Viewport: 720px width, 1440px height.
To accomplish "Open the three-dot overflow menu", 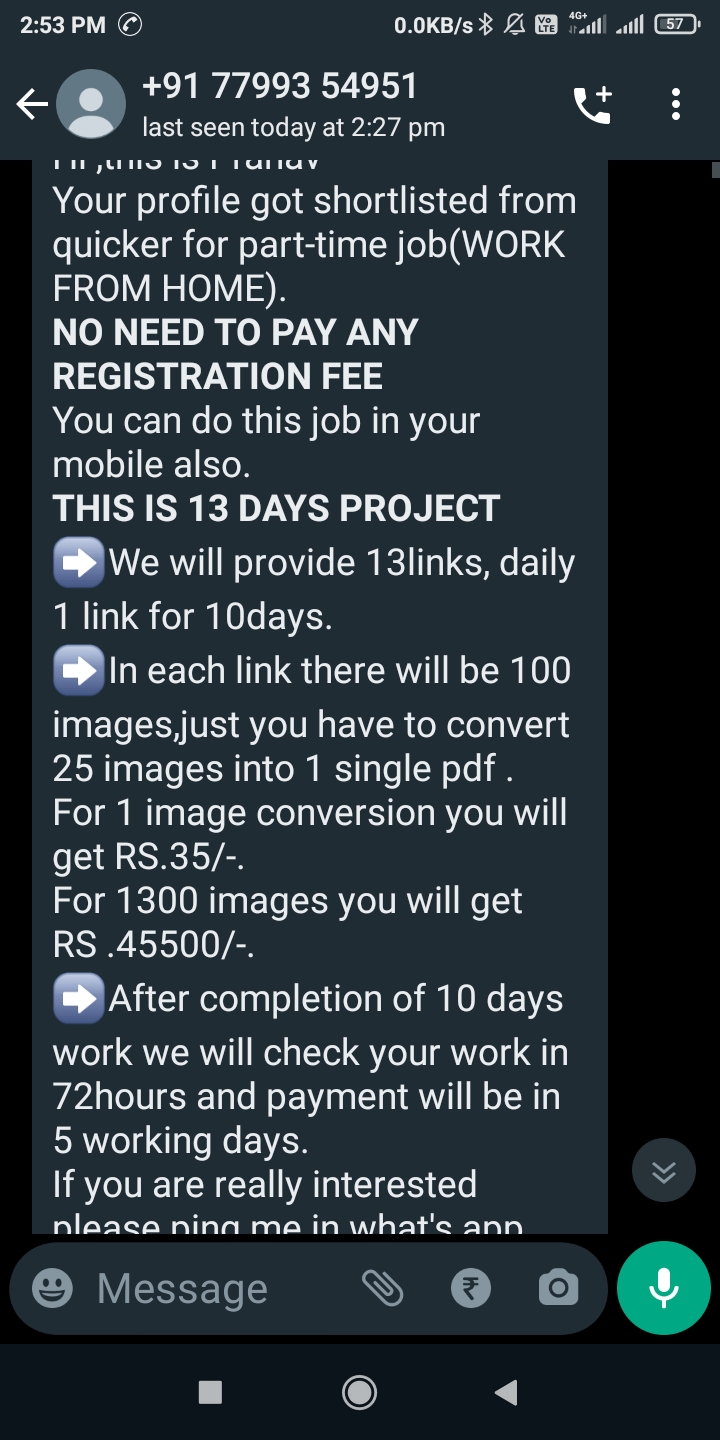I will coord(676,104).
